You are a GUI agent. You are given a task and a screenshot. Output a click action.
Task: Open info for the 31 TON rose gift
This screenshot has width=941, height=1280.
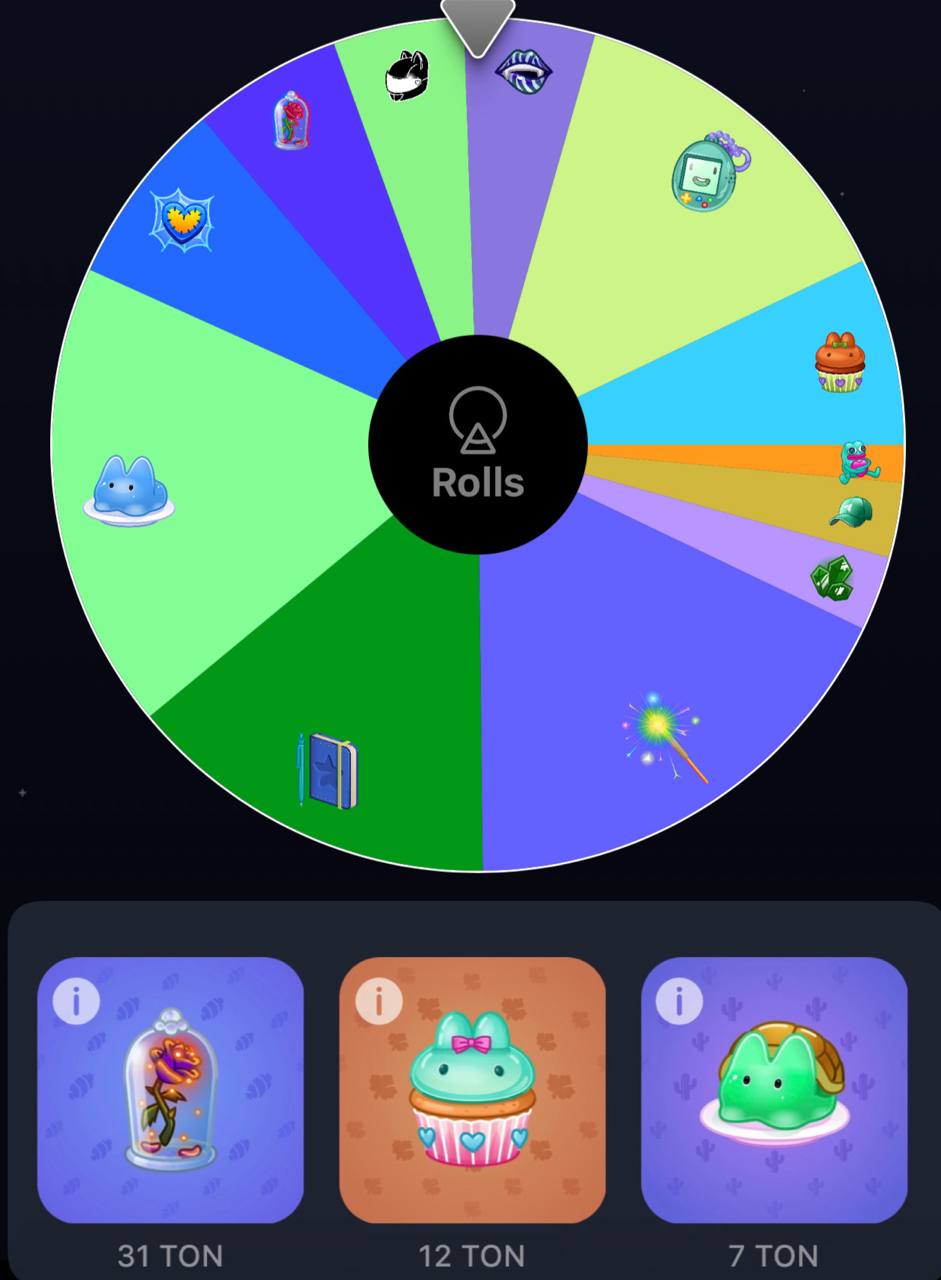click(x=76, y=1000)
